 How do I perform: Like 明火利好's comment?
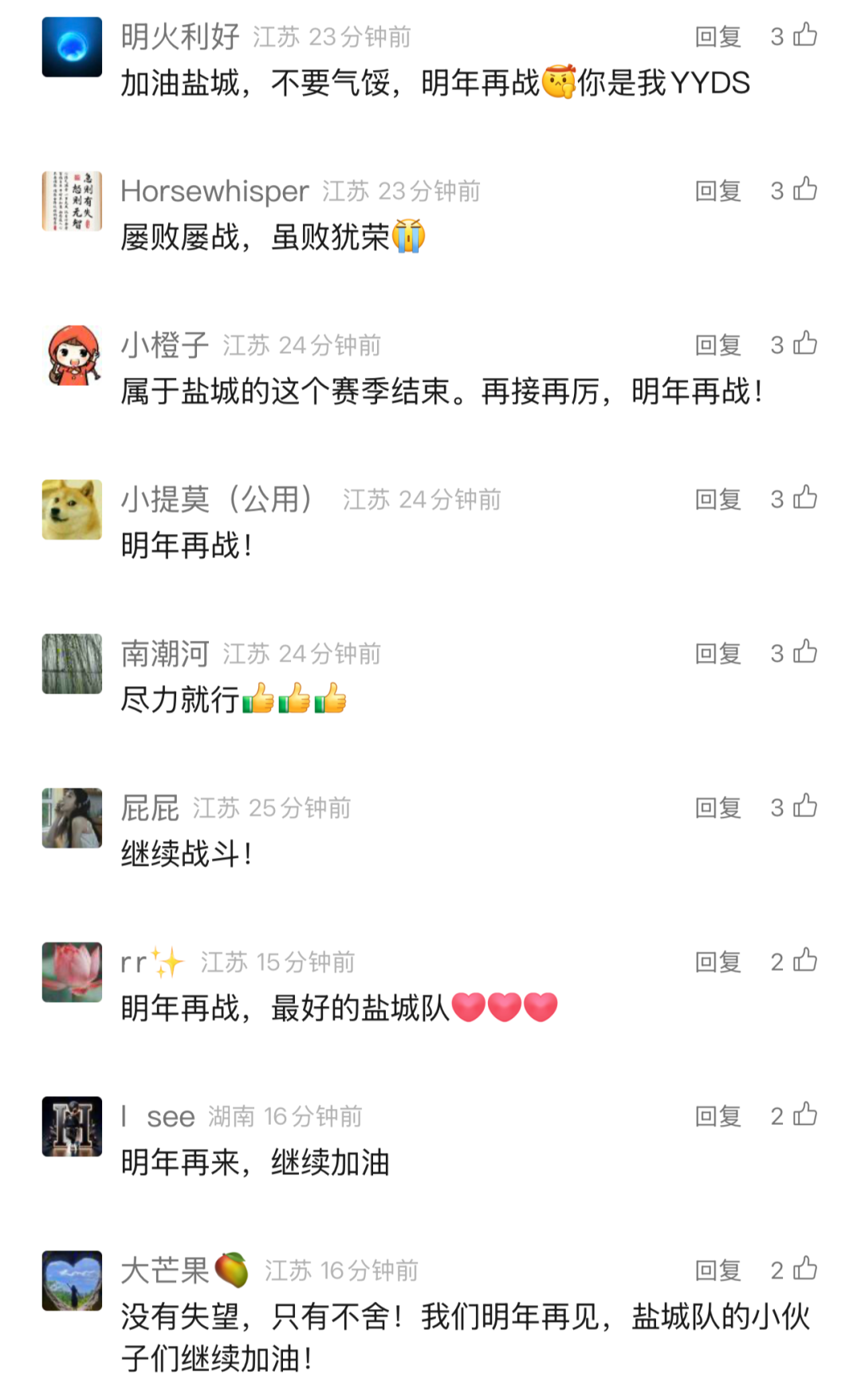tap(804, 35)
